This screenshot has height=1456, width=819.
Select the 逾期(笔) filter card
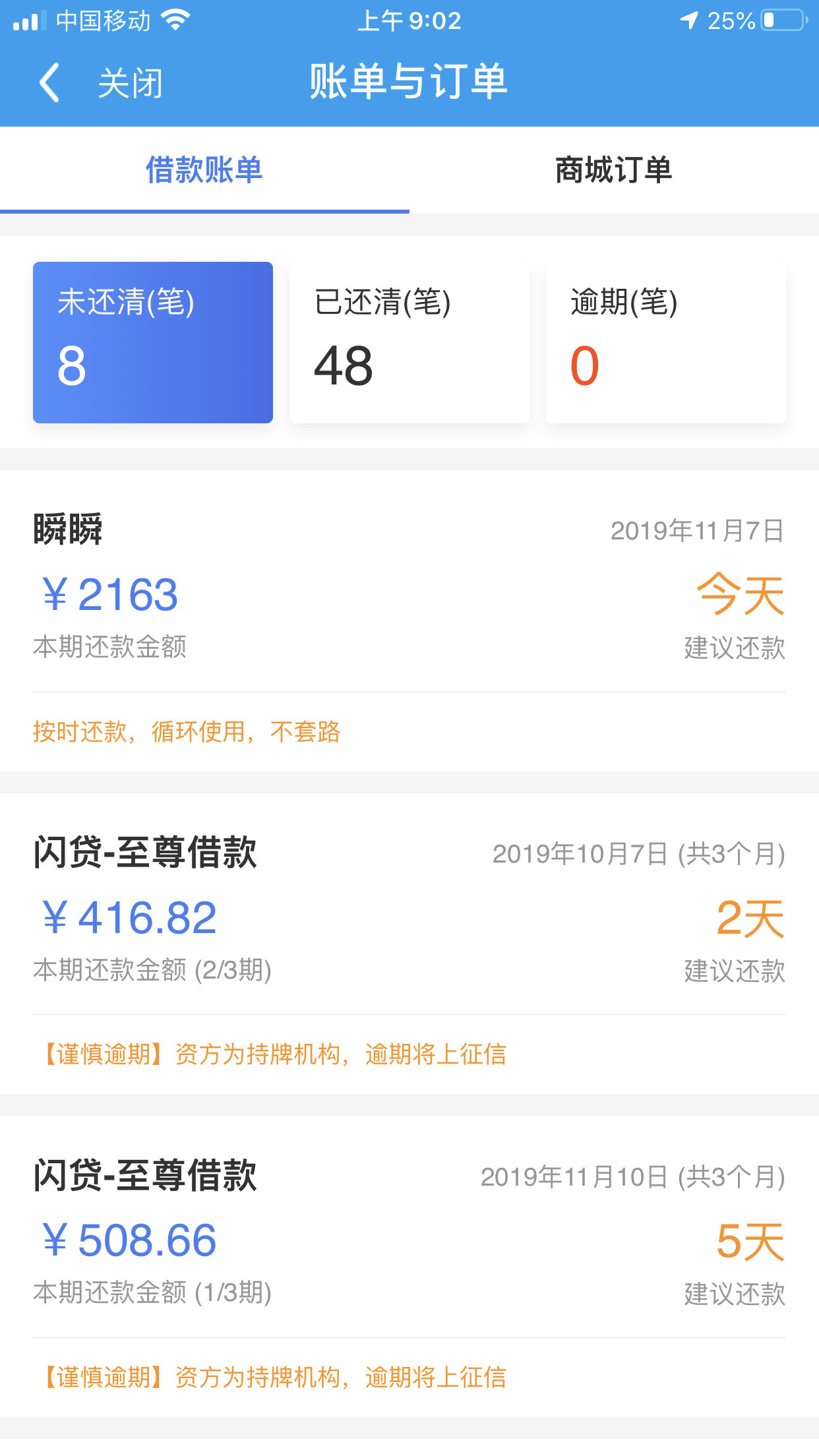pos(666,342)
